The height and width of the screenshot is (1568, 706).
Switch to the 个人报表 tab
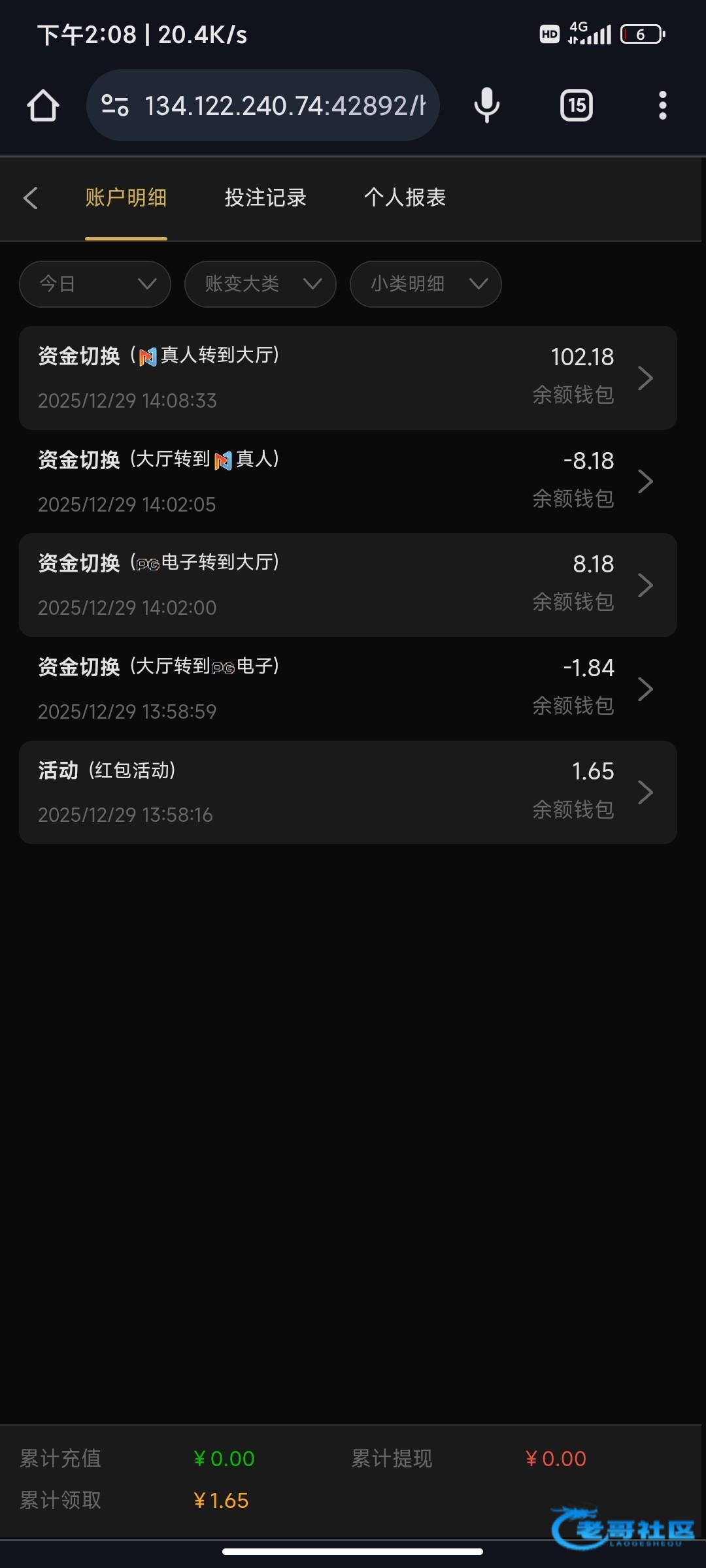tap(405, 198)
